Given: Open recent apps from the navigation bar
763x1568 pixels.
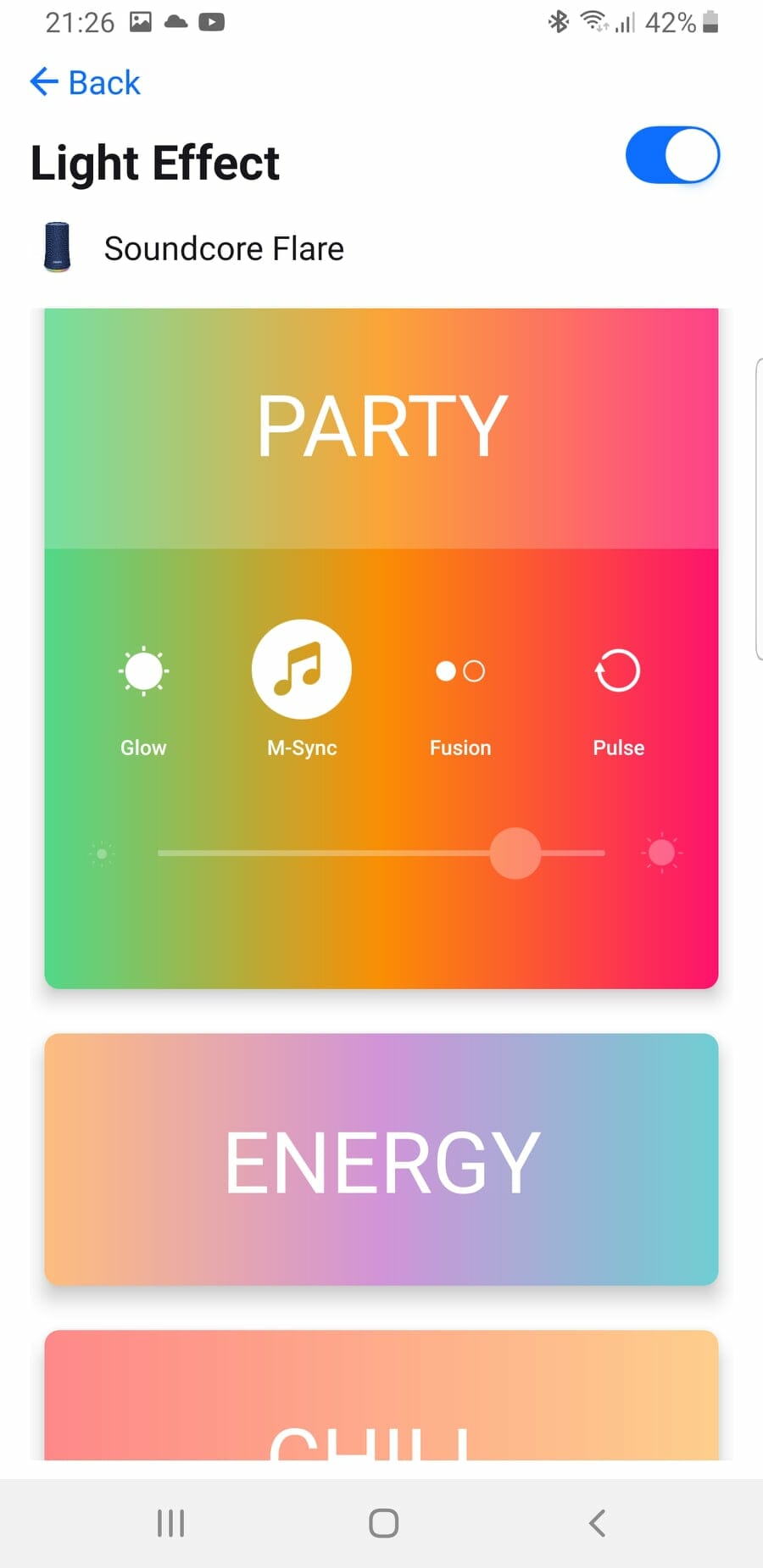Looking at the screenshot, I should pos(170,1523).
